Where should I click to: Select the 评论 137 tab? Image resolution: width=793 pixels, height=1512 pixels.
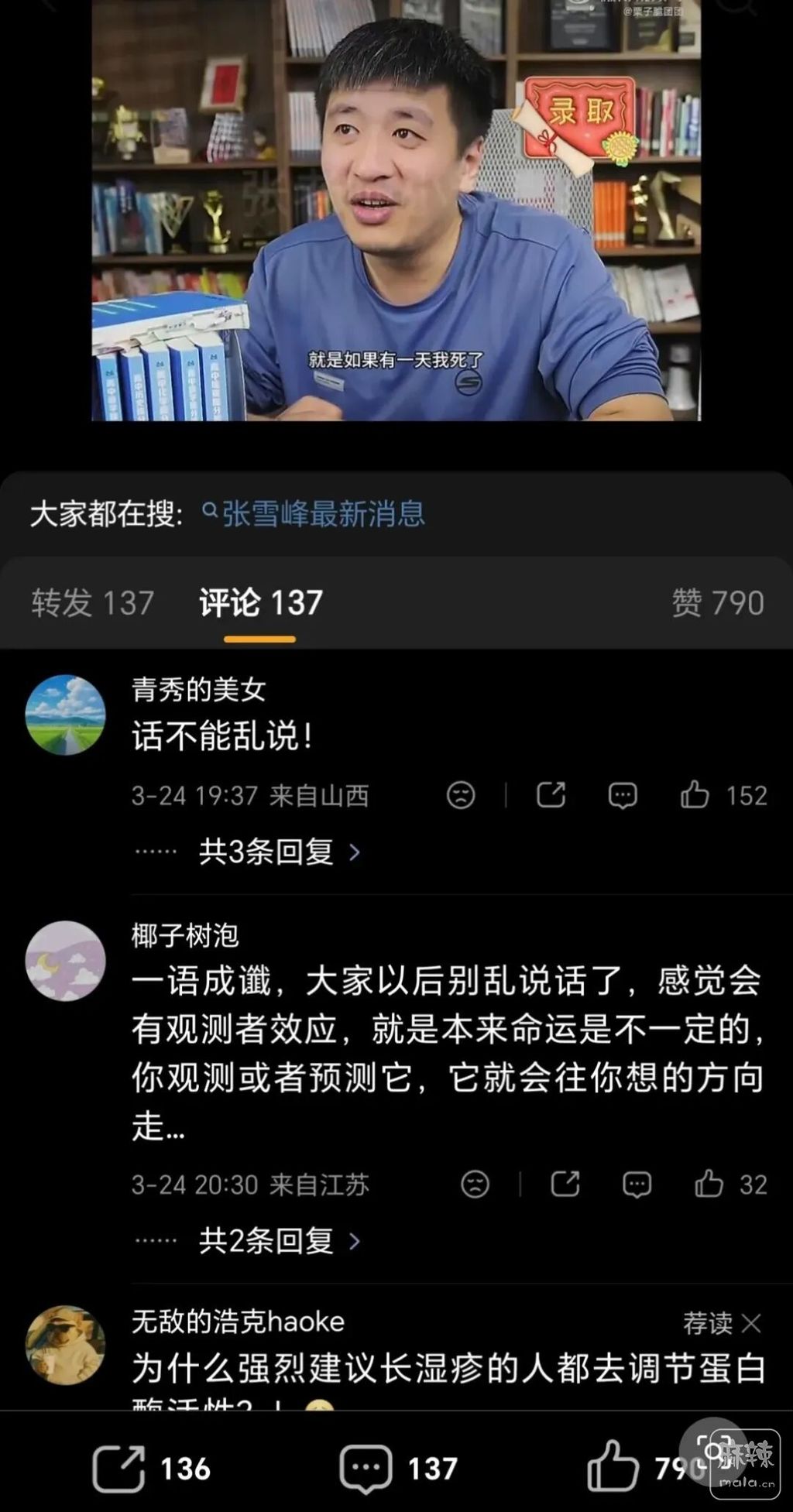[260, 603]
